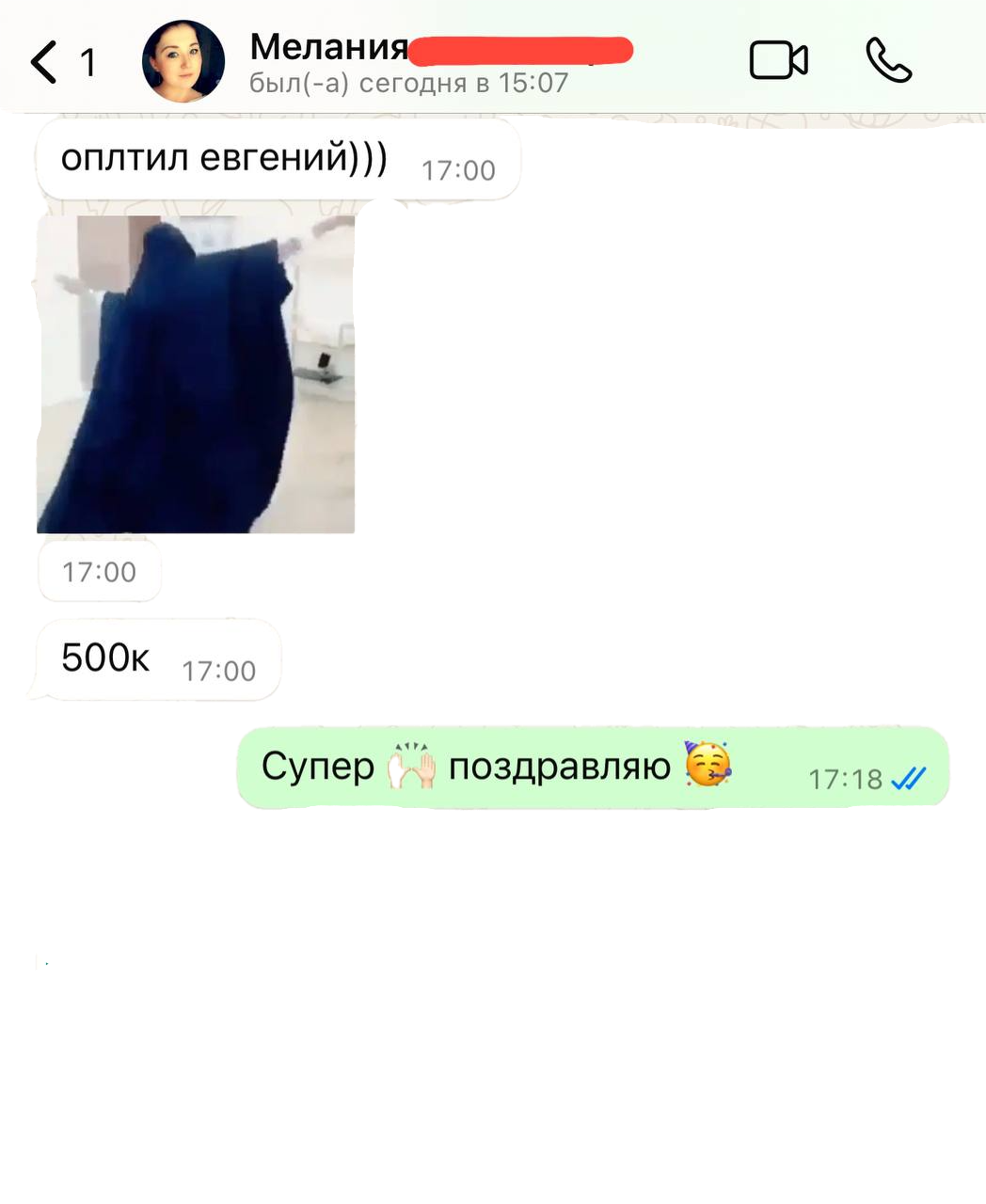Start a video call with Мелания
Screen dimensions: 986x1204
(x=778, y=61)
